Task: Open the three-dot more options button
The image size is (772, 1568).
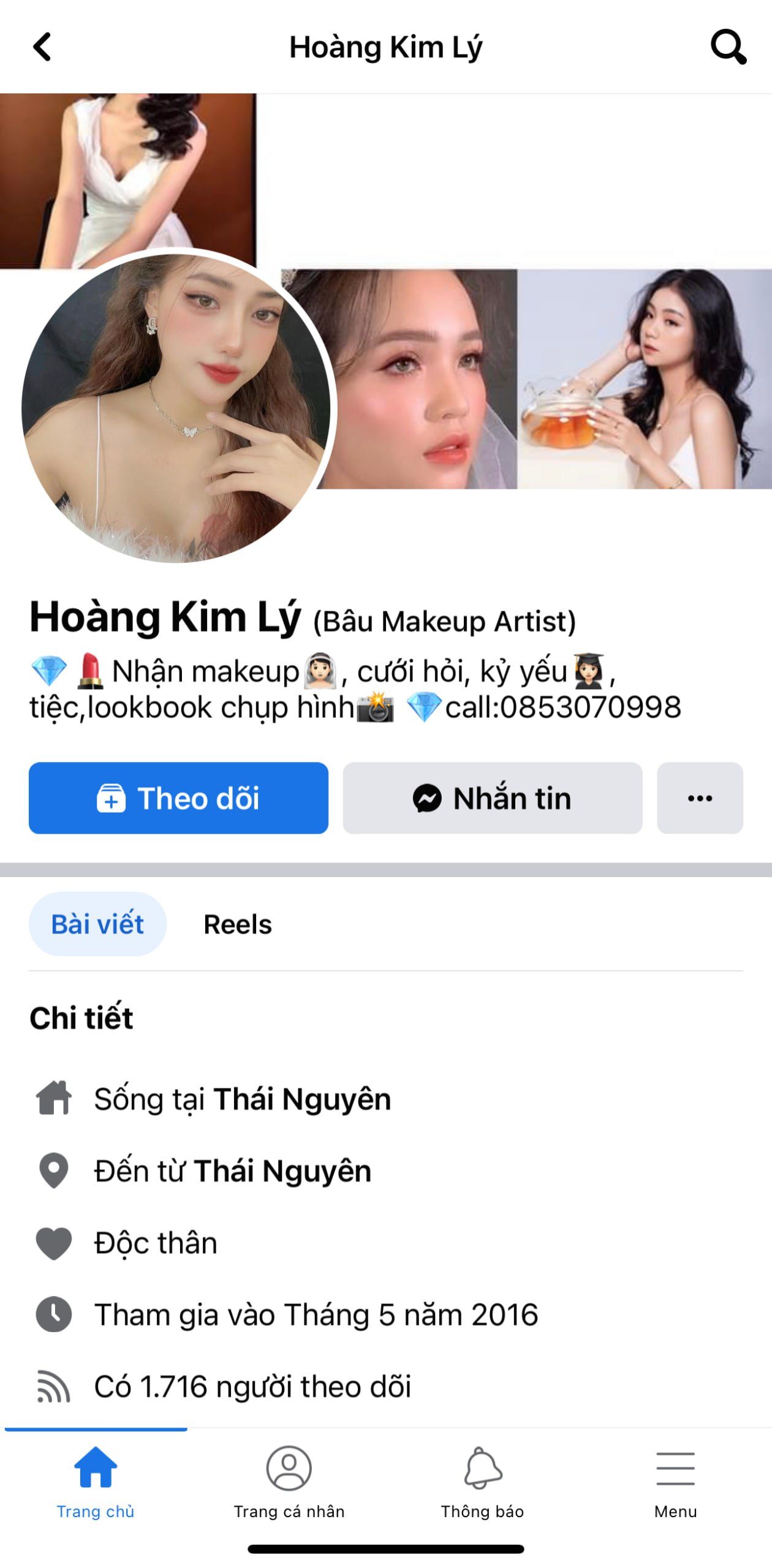Action: coord(700,797)
